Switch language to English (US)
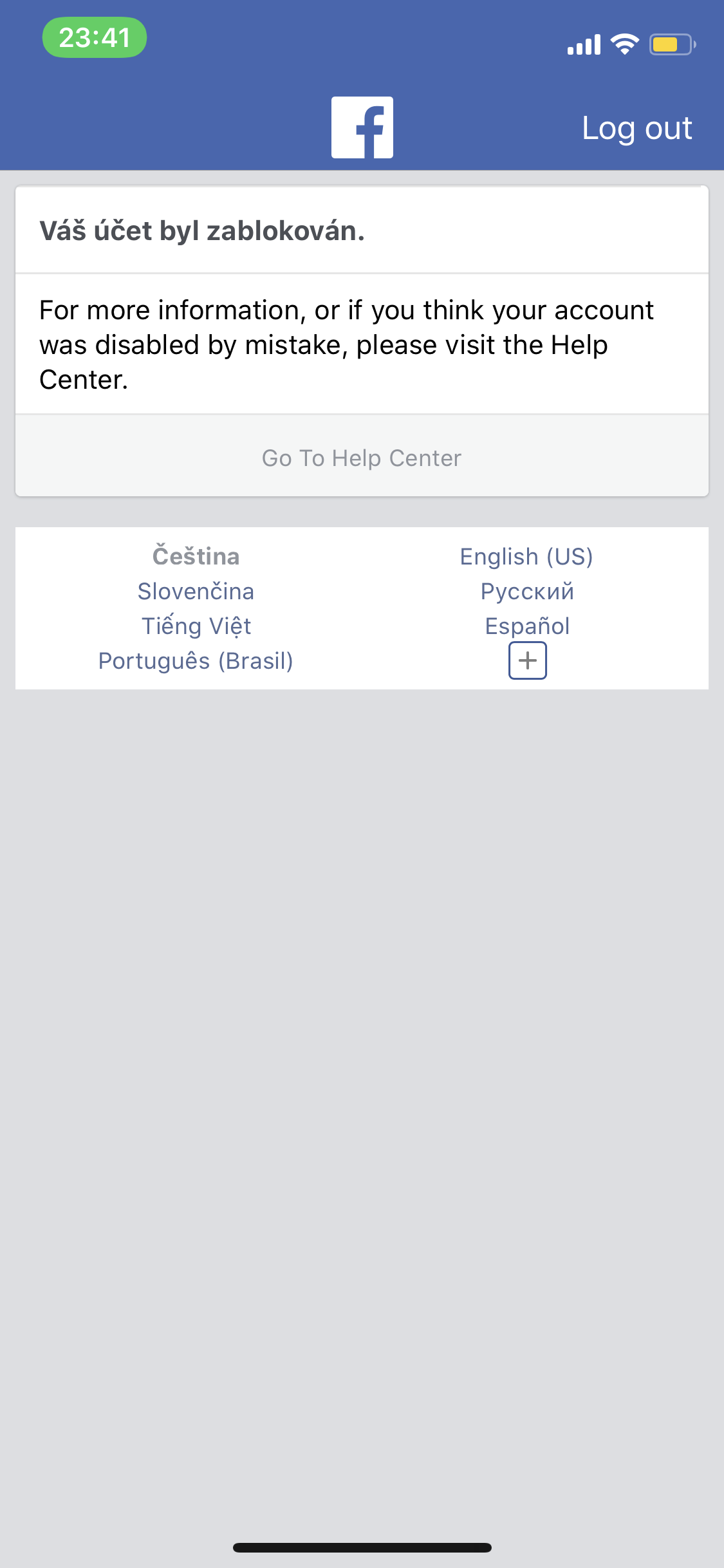724x1568 pixels. [526, 557]
